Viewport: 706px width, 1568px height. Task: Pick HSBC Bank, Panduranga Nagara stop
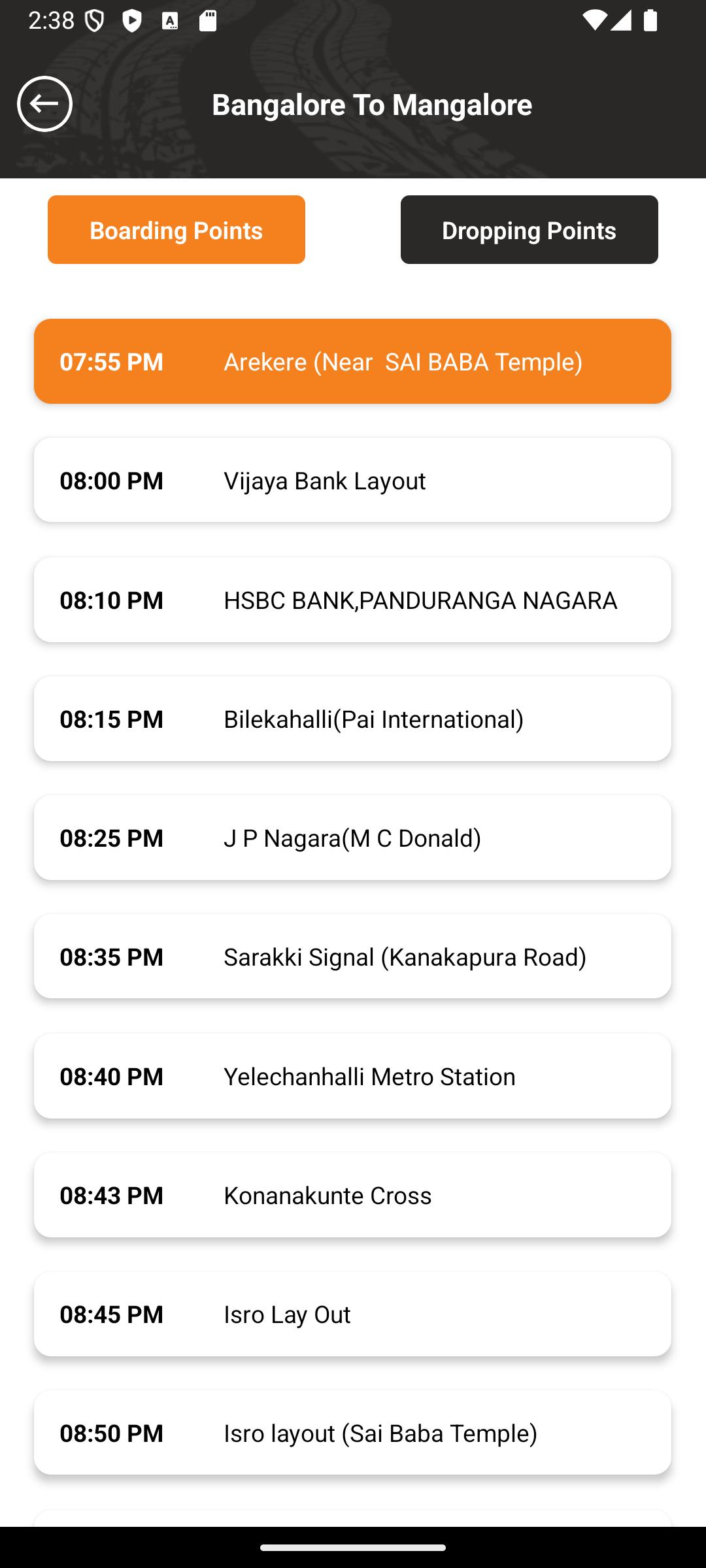pos(352,600)
